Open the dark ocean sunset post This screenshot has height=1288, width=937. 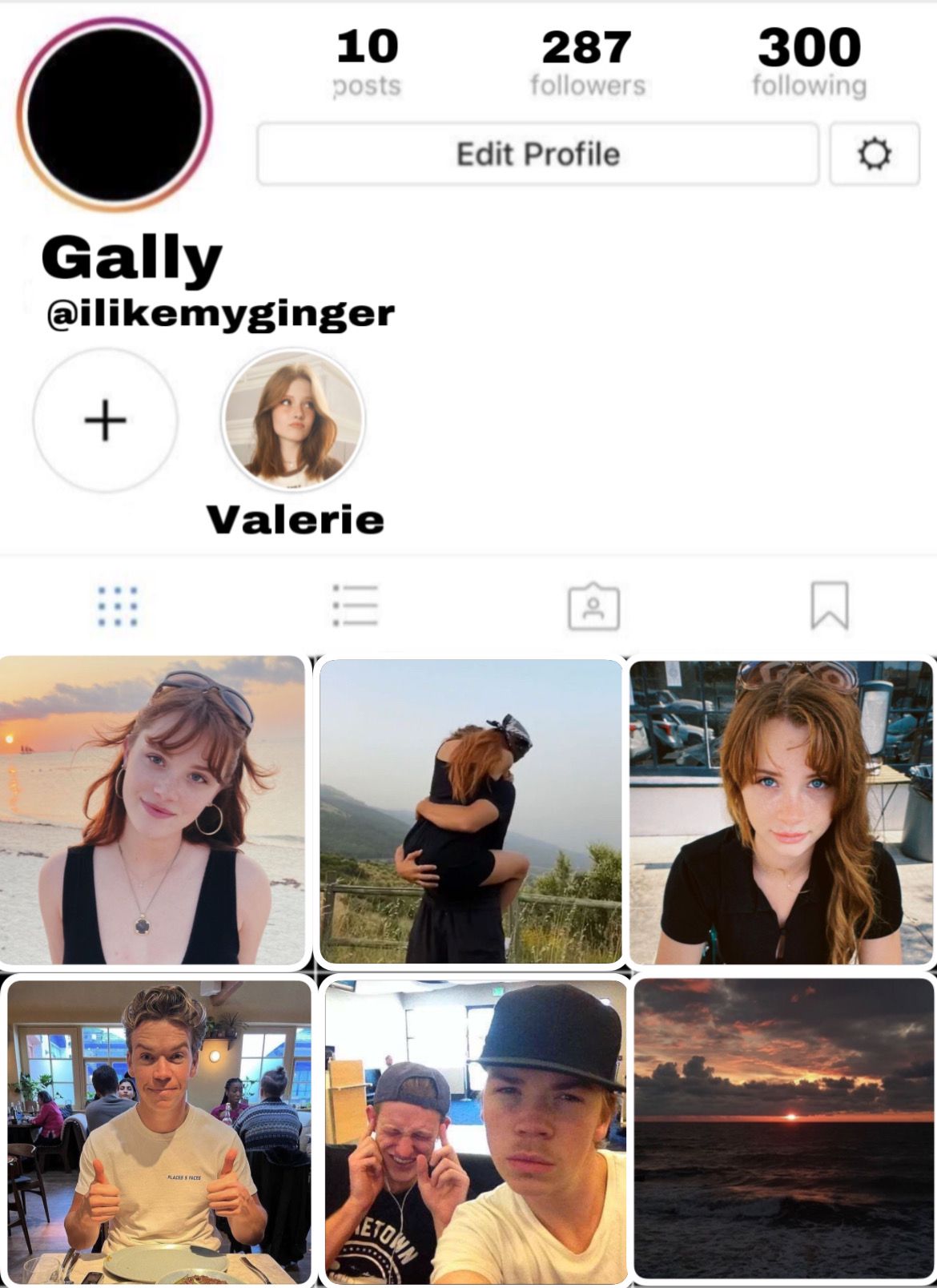click(784, 1129)
